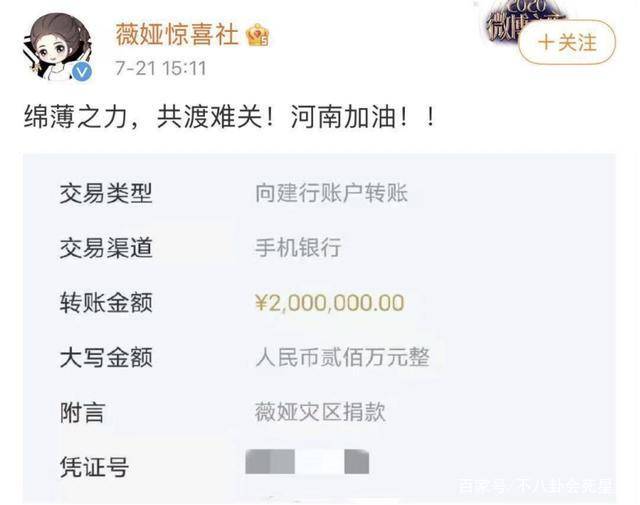640x505 pixels.
Task: Follow 薇娅惊喜社 with the +关注 button
Action: [x=566, y=43]
